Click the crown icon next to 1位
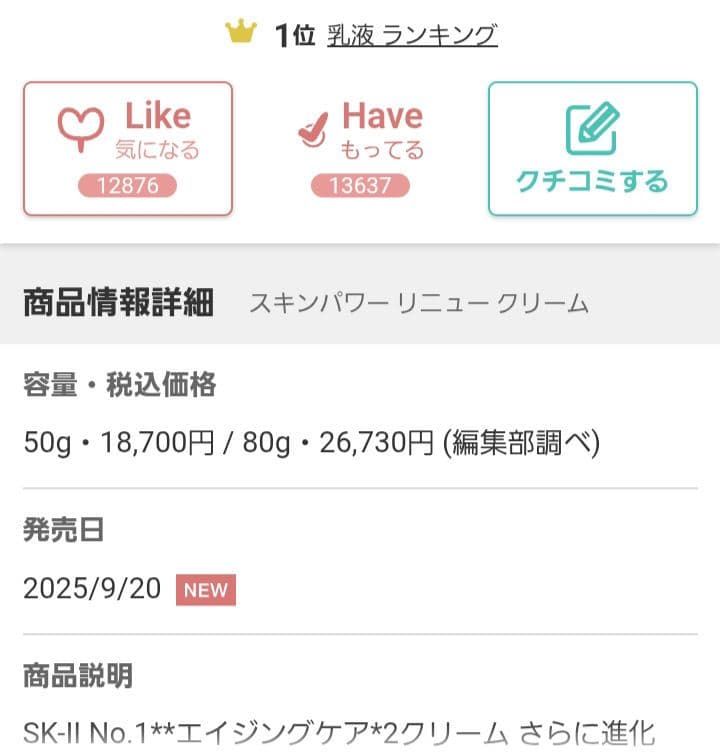The image size is (720, 754). (239, 31)
